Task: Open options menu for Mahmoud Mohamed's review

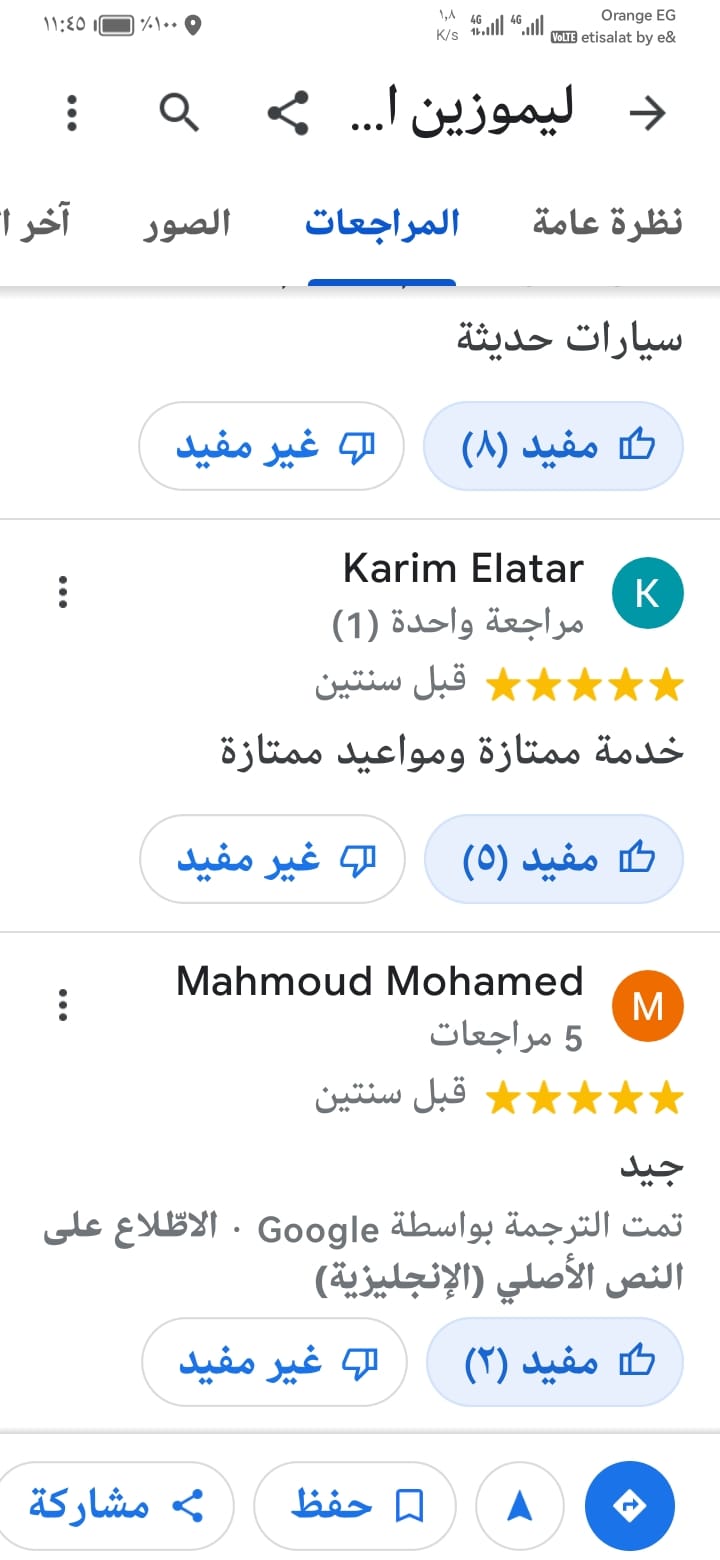Action: [x=63, y=1004]
